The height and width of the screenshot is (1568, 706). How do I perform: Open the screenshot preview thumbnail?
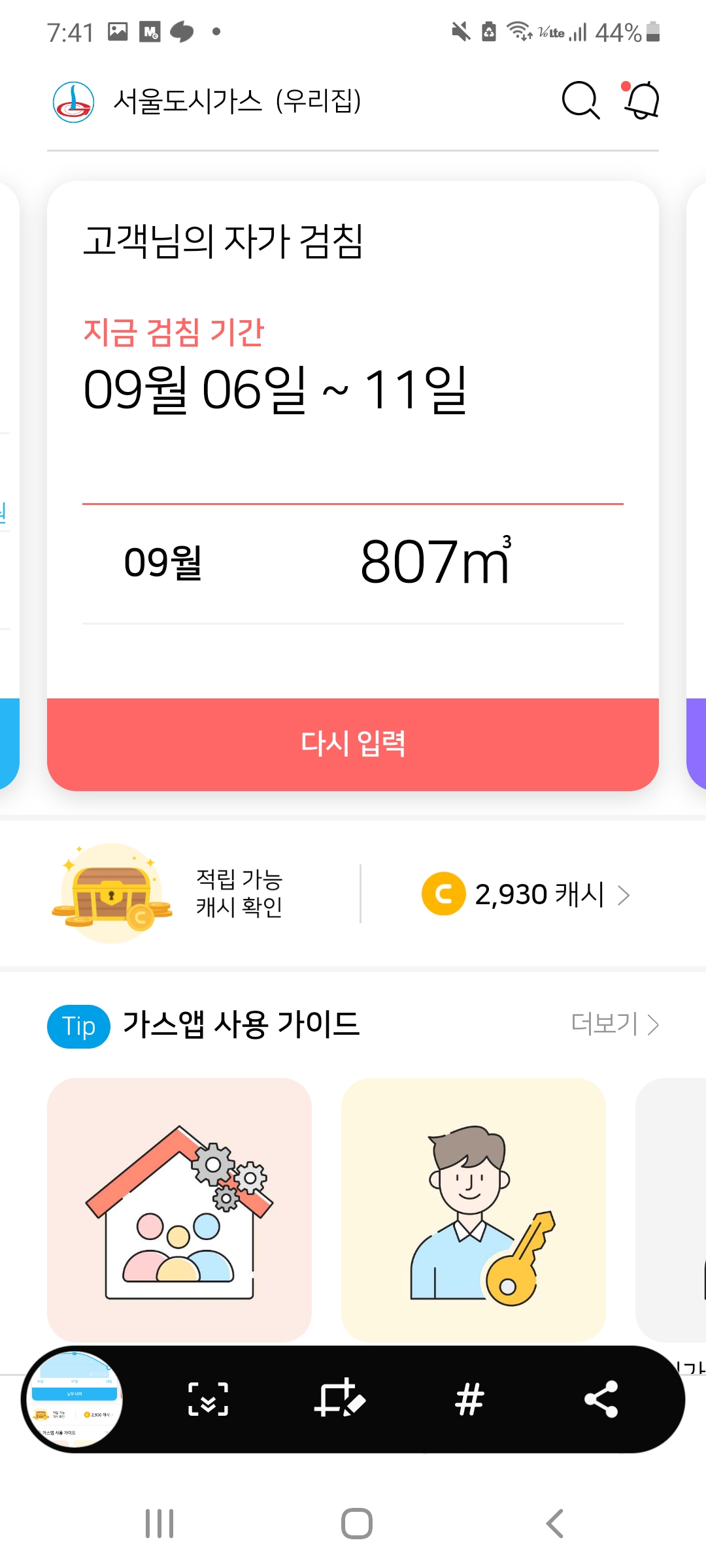coord(74,1399)
